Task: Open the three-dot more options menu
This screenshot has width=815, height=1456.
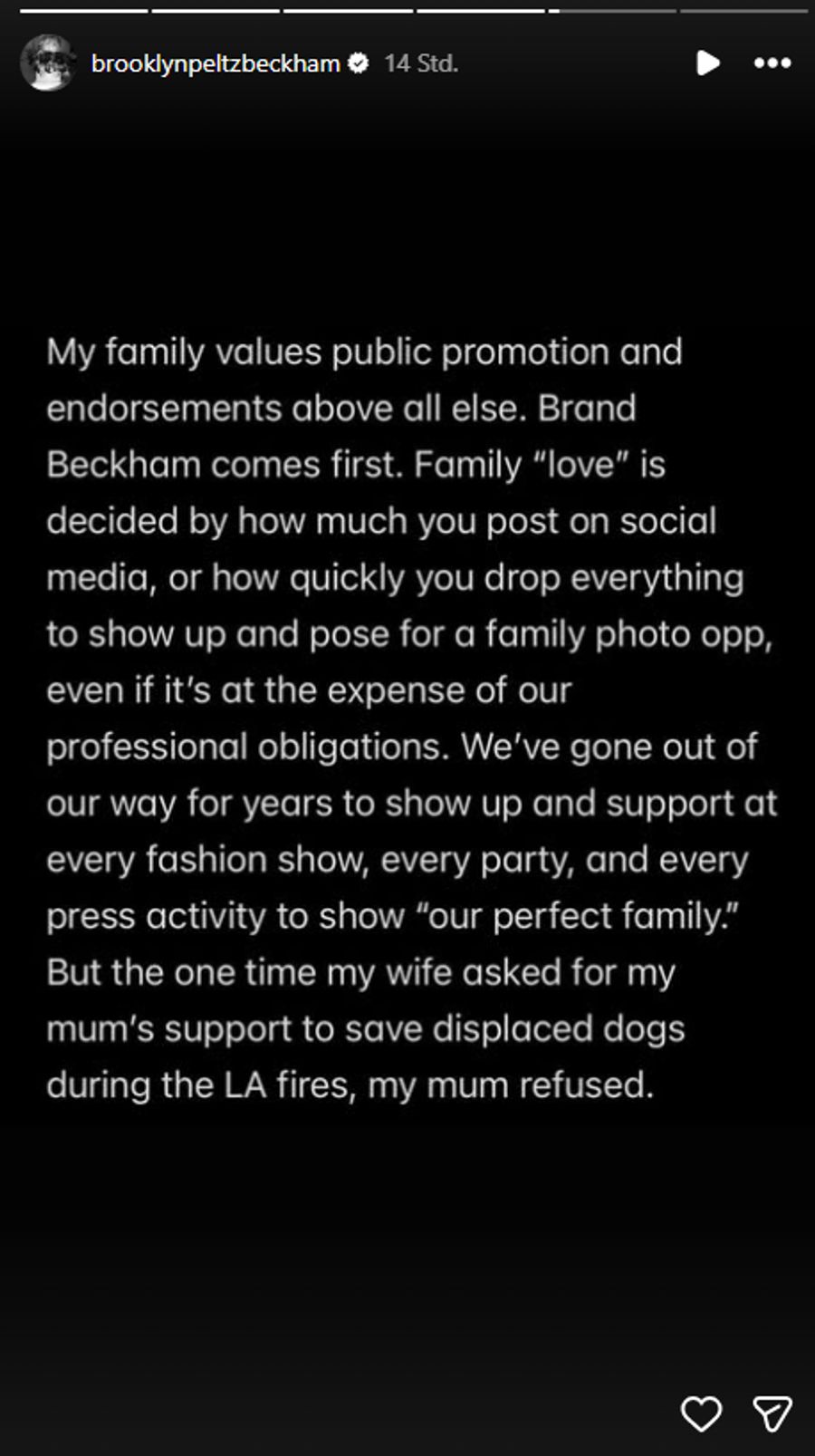Action: point(772,63)
